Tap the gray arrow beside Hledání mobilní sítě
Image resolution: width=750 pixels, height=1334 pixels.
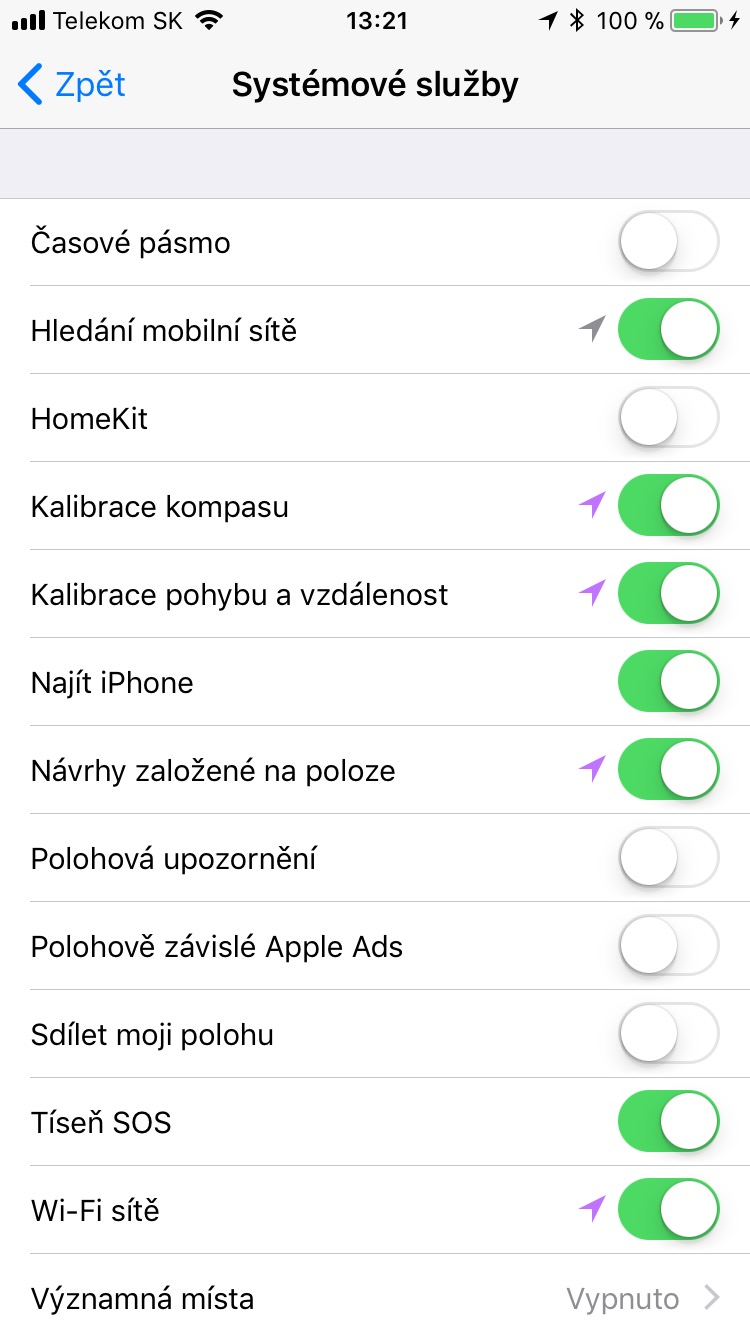(x=591, y=328)
